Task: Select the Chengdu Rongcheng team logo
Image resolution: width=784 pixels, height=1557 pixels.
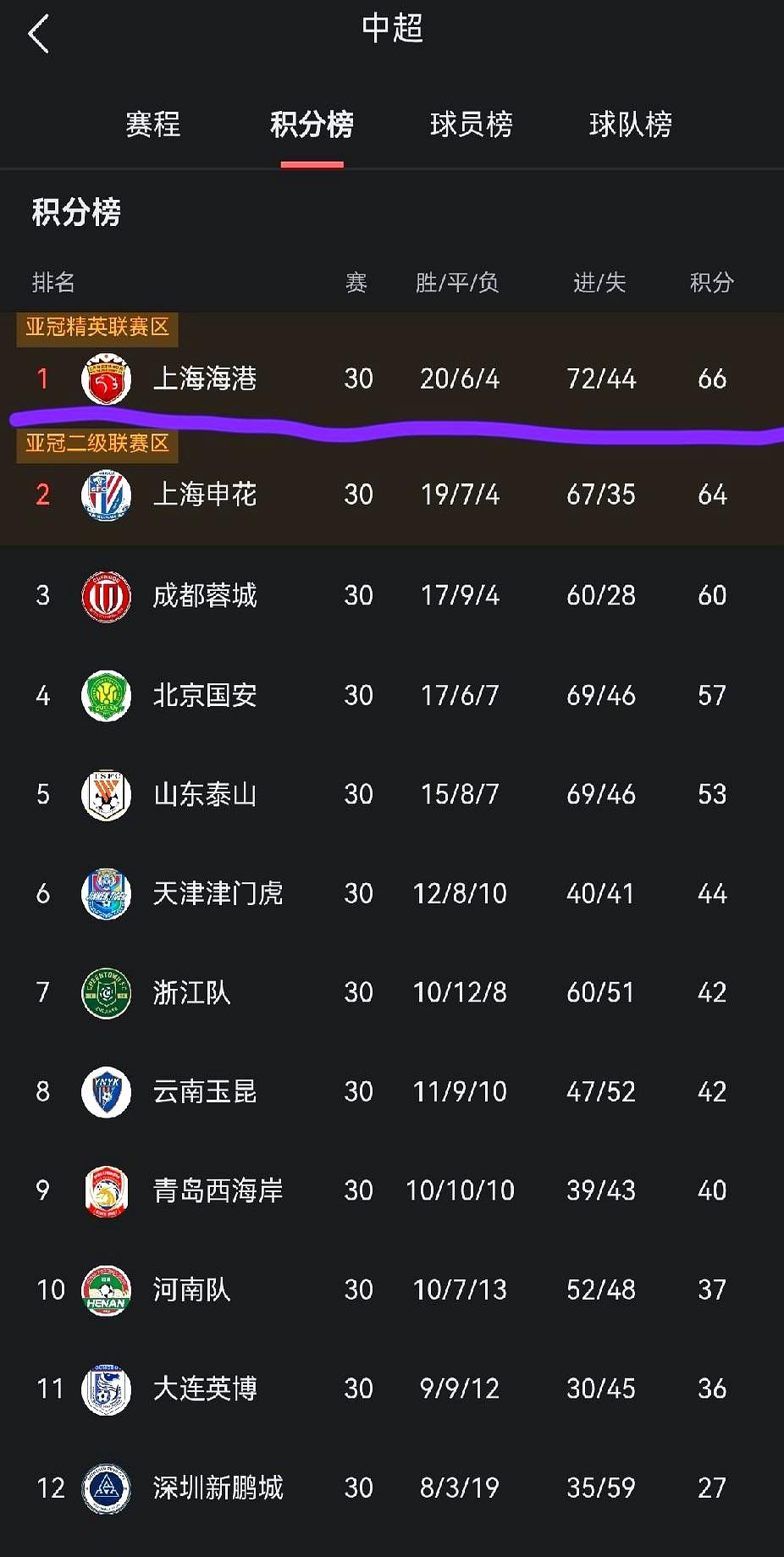Action: (x=105, y=595)
